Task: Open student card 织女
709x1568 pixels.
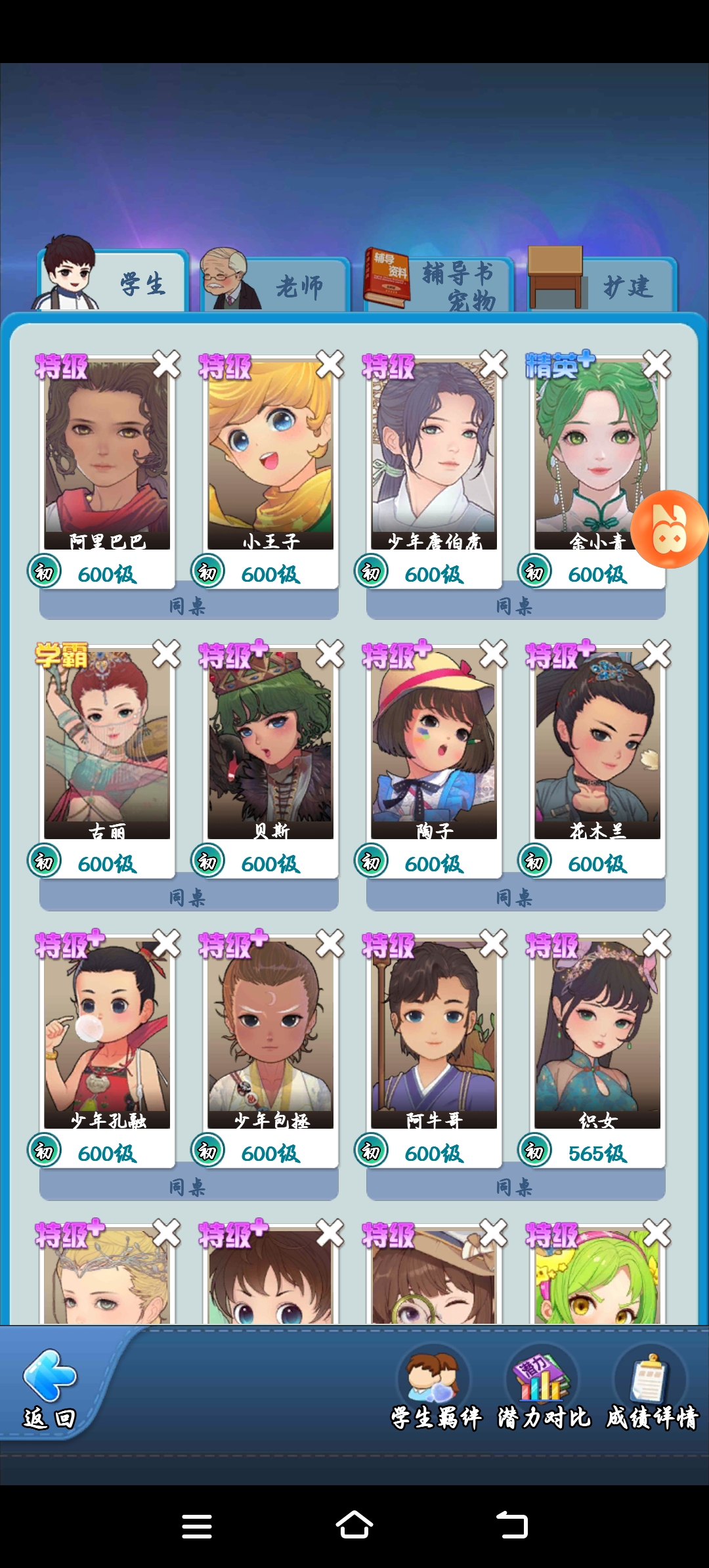Action: pos(597,1031)
